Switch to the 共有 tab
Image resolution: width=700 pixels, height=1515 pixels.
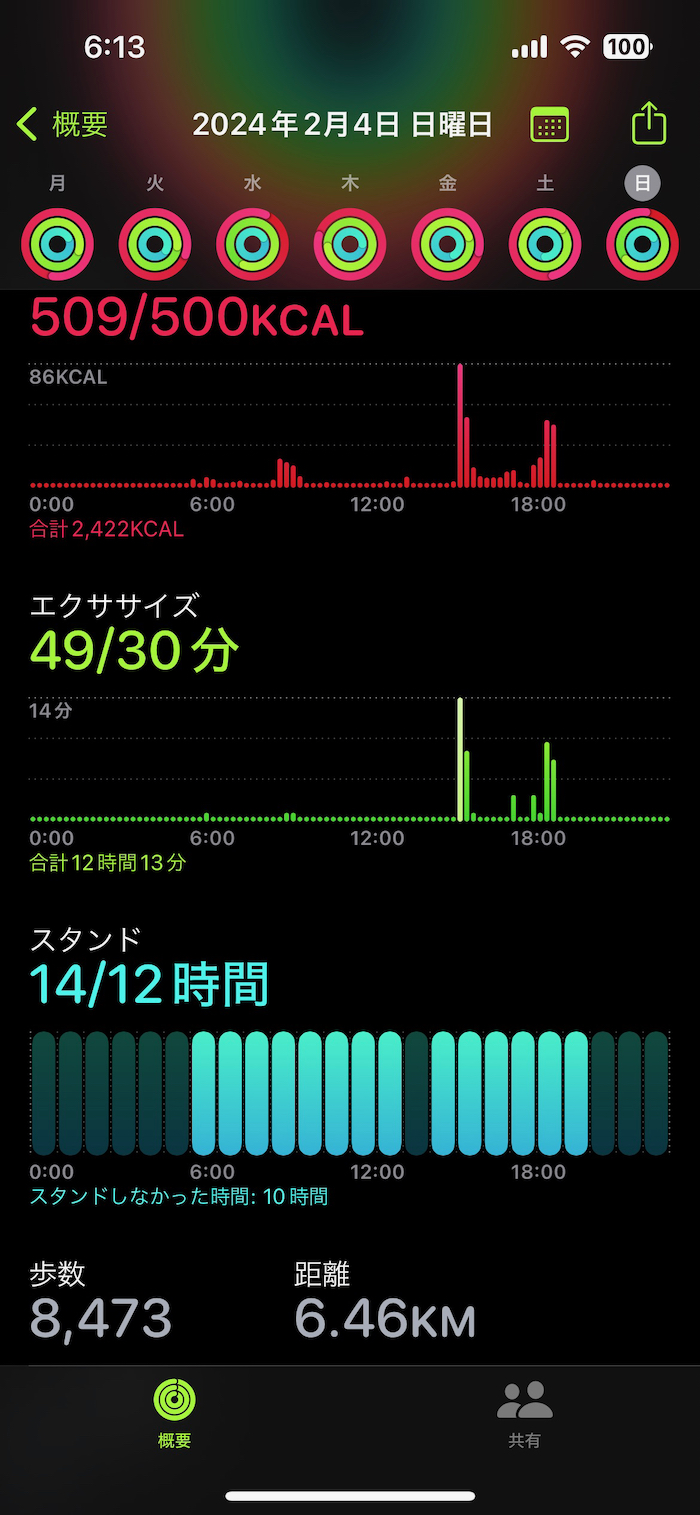[x=524, y=1413]
